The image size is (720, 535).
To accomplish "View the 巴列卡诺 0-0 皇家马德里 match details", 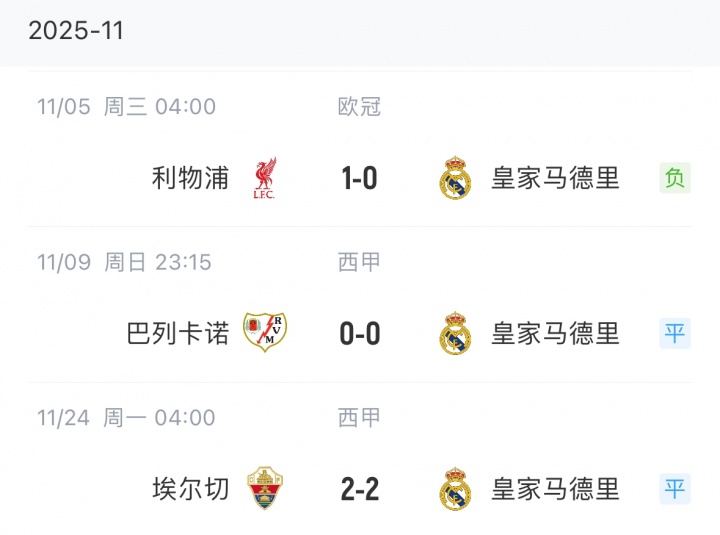I will [x=359, y=333].
